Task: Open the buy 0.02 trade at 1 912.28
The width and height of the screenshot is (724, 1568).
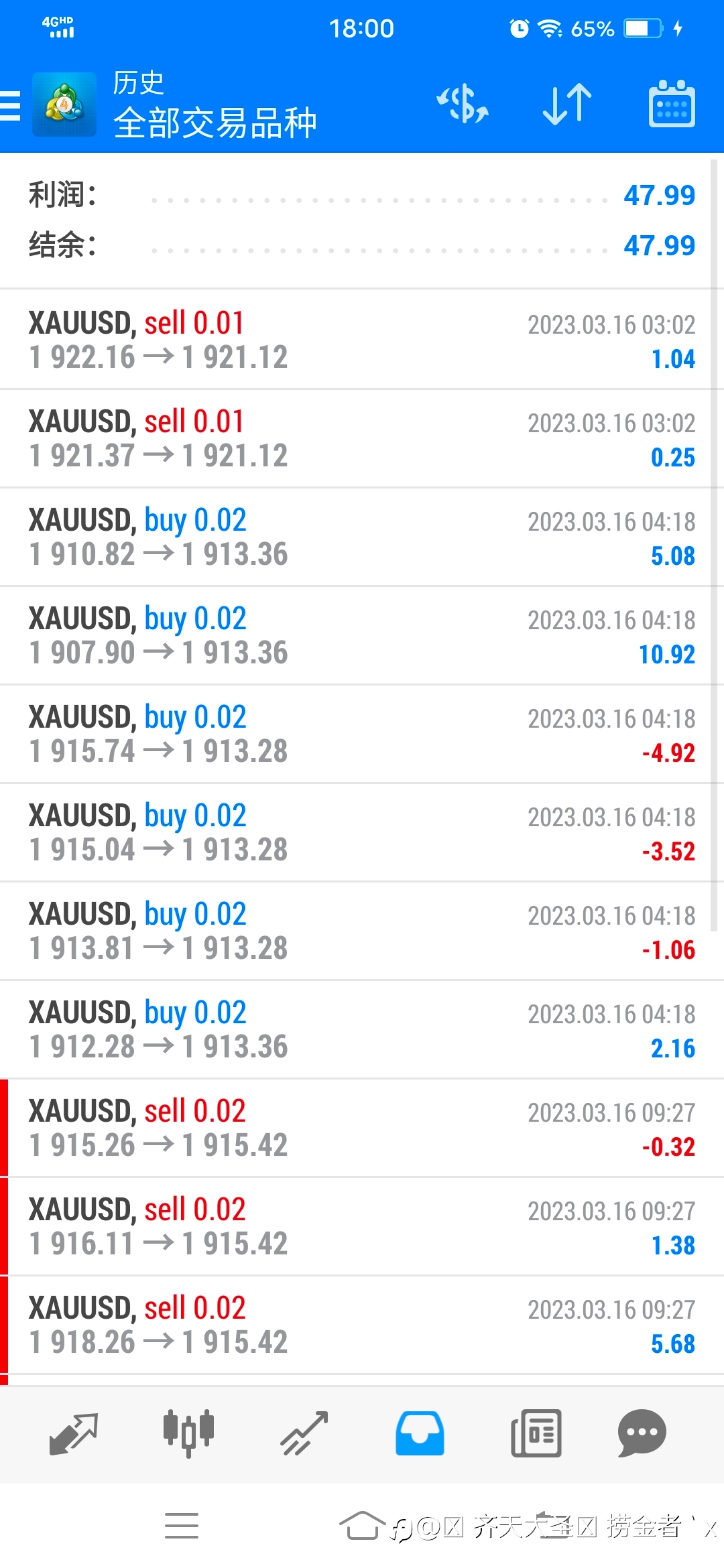Action: pyautogui.click(x=362, y=1029)
